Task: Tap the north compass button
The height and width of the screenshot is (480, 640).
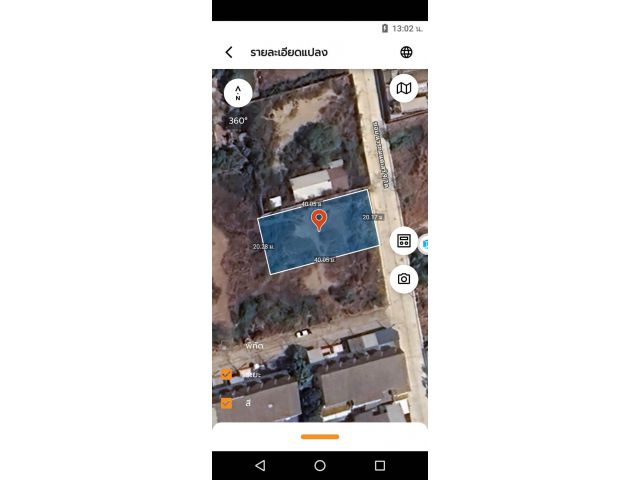Action: [238, 92]
